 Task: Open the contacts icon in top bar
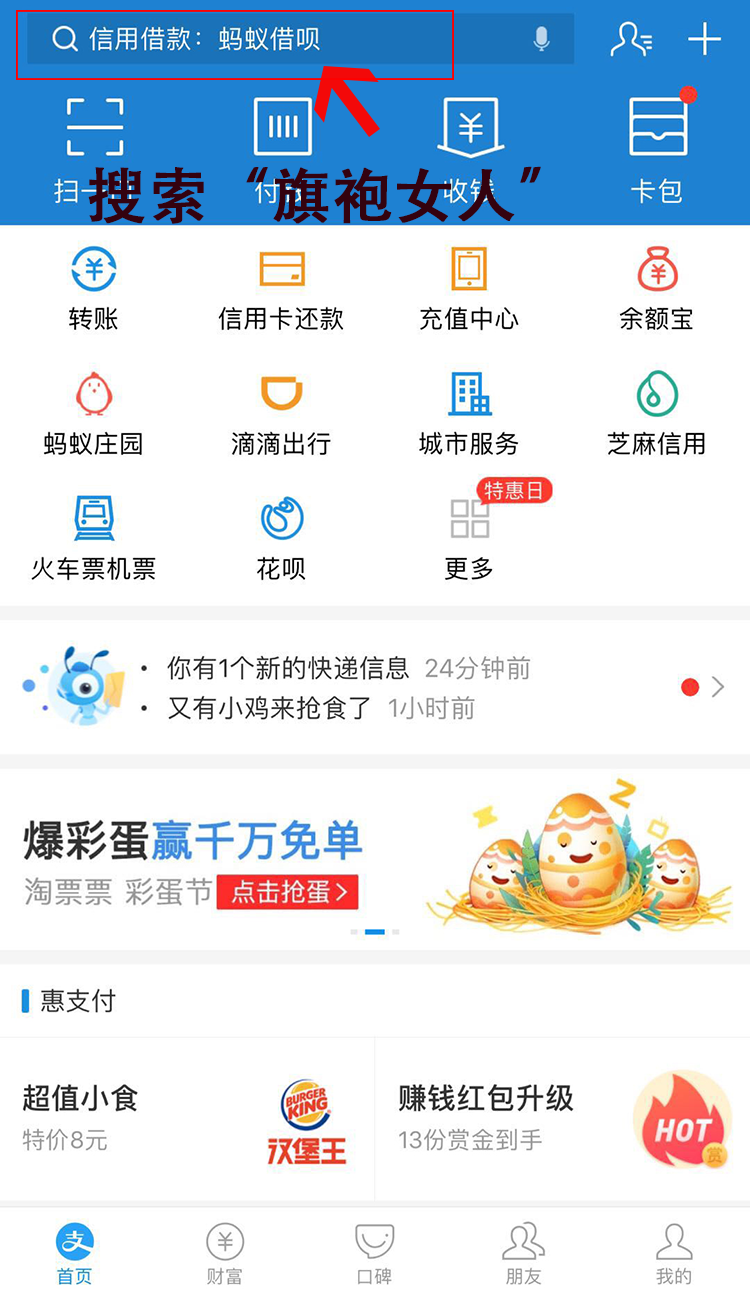point(631,40)
